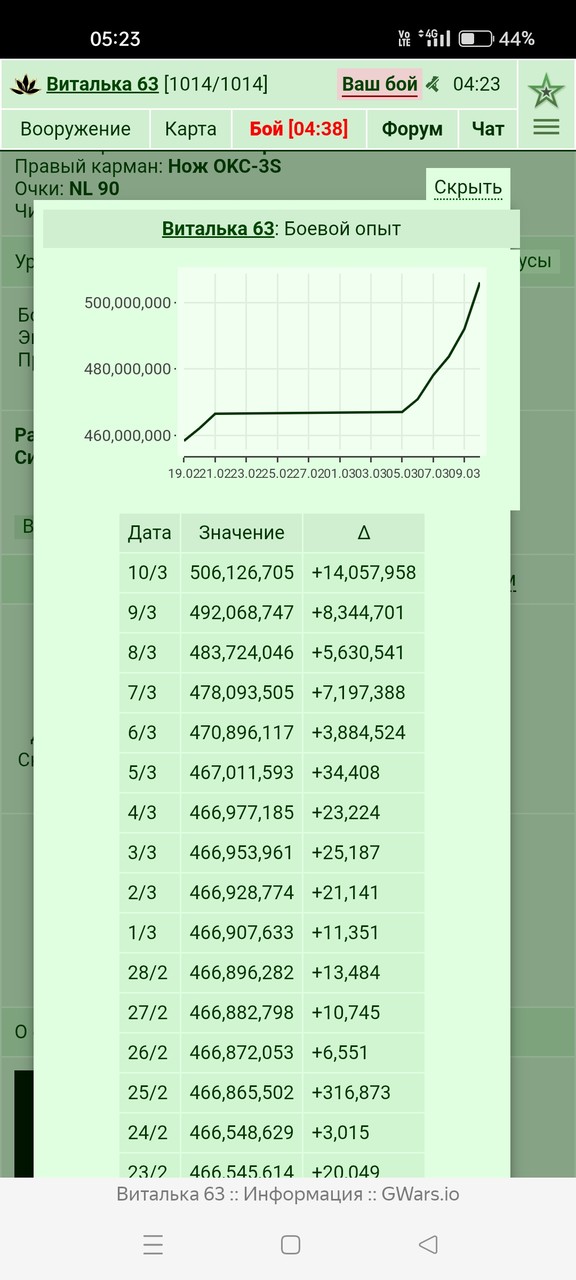This screenshot has height=1280, width=576.
Task: Go to Ваш бой link
Action: (379, 85)
